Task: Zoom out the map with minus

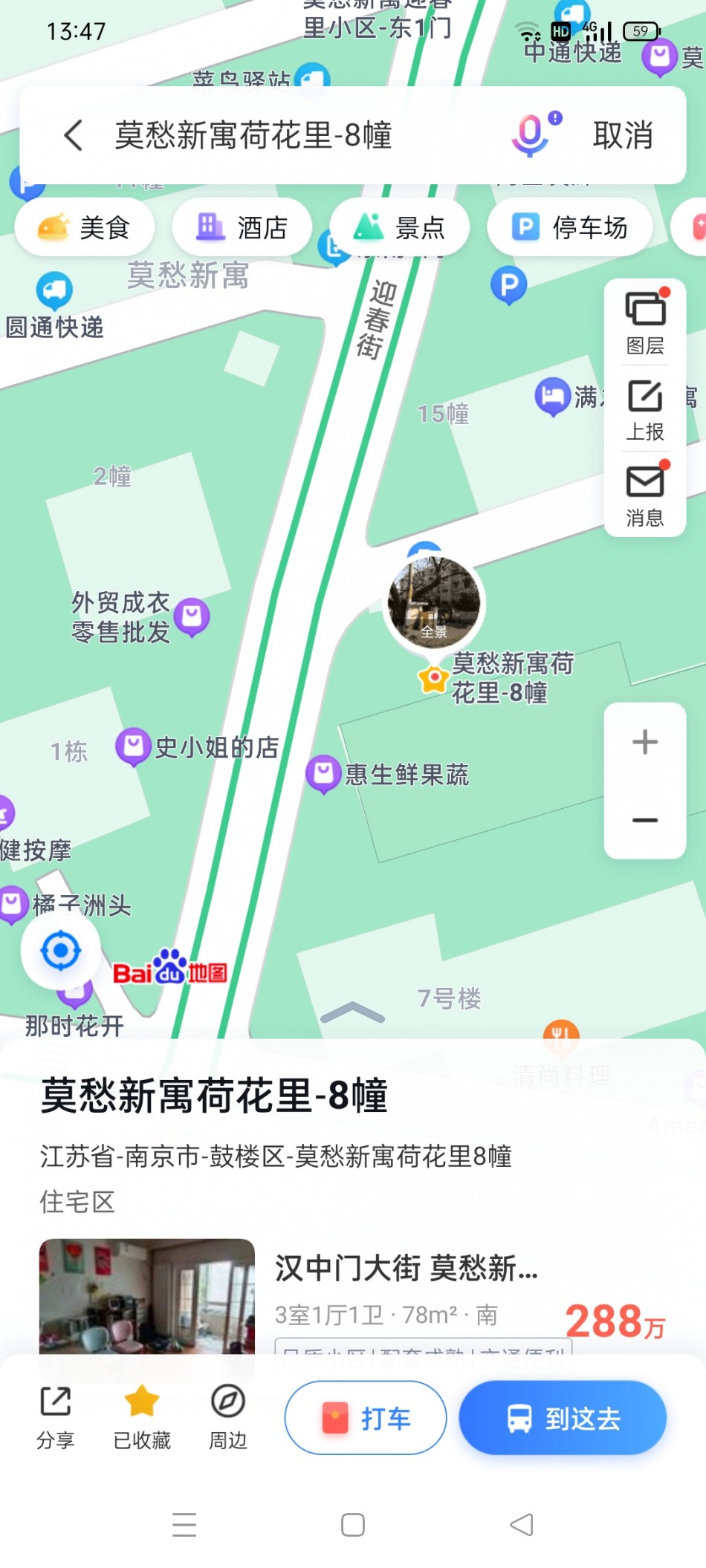Action: coord(645,820)
